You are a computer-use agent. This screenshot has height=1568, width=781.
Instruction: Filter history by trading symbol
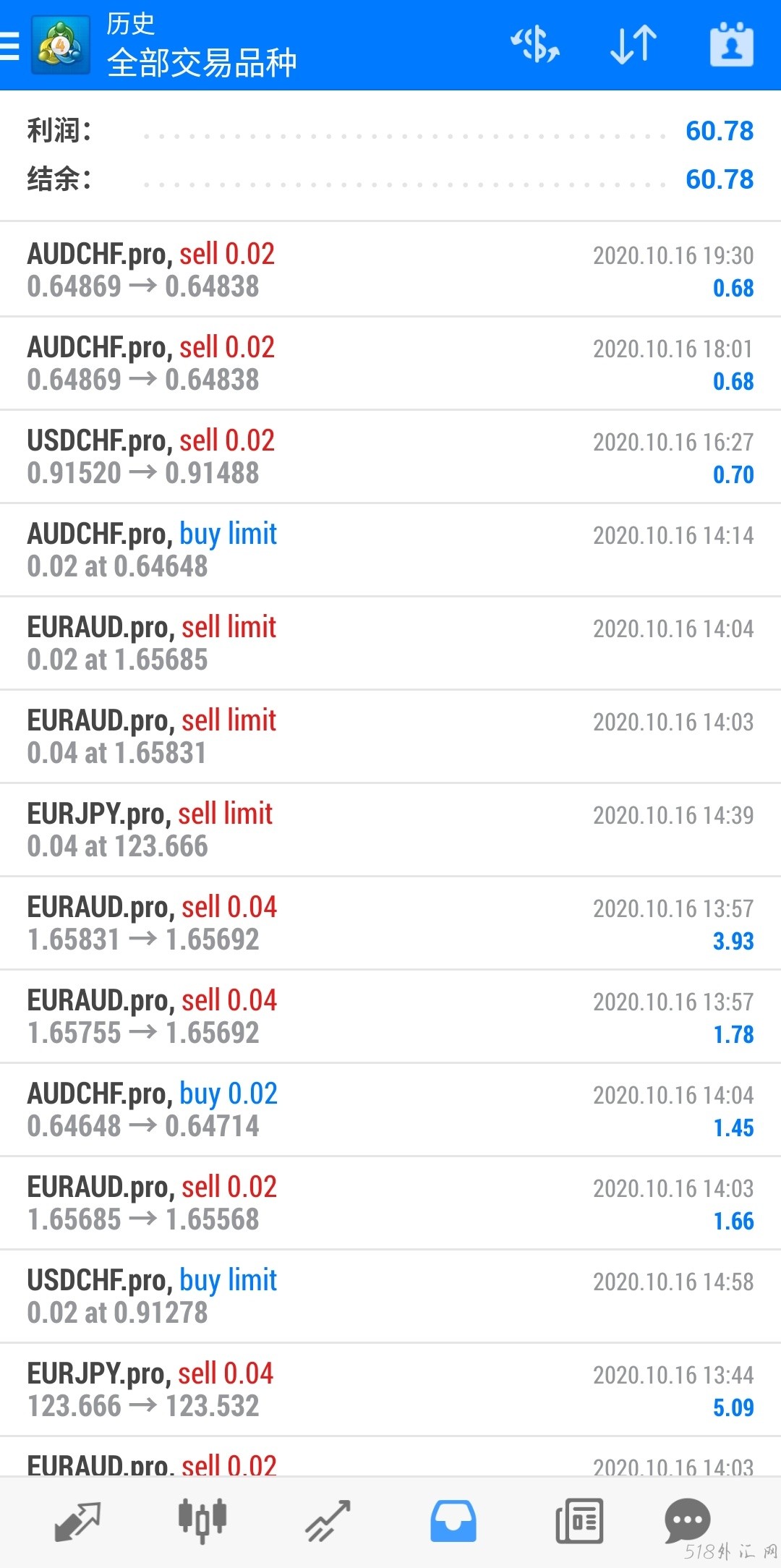(x=535, y=45)
